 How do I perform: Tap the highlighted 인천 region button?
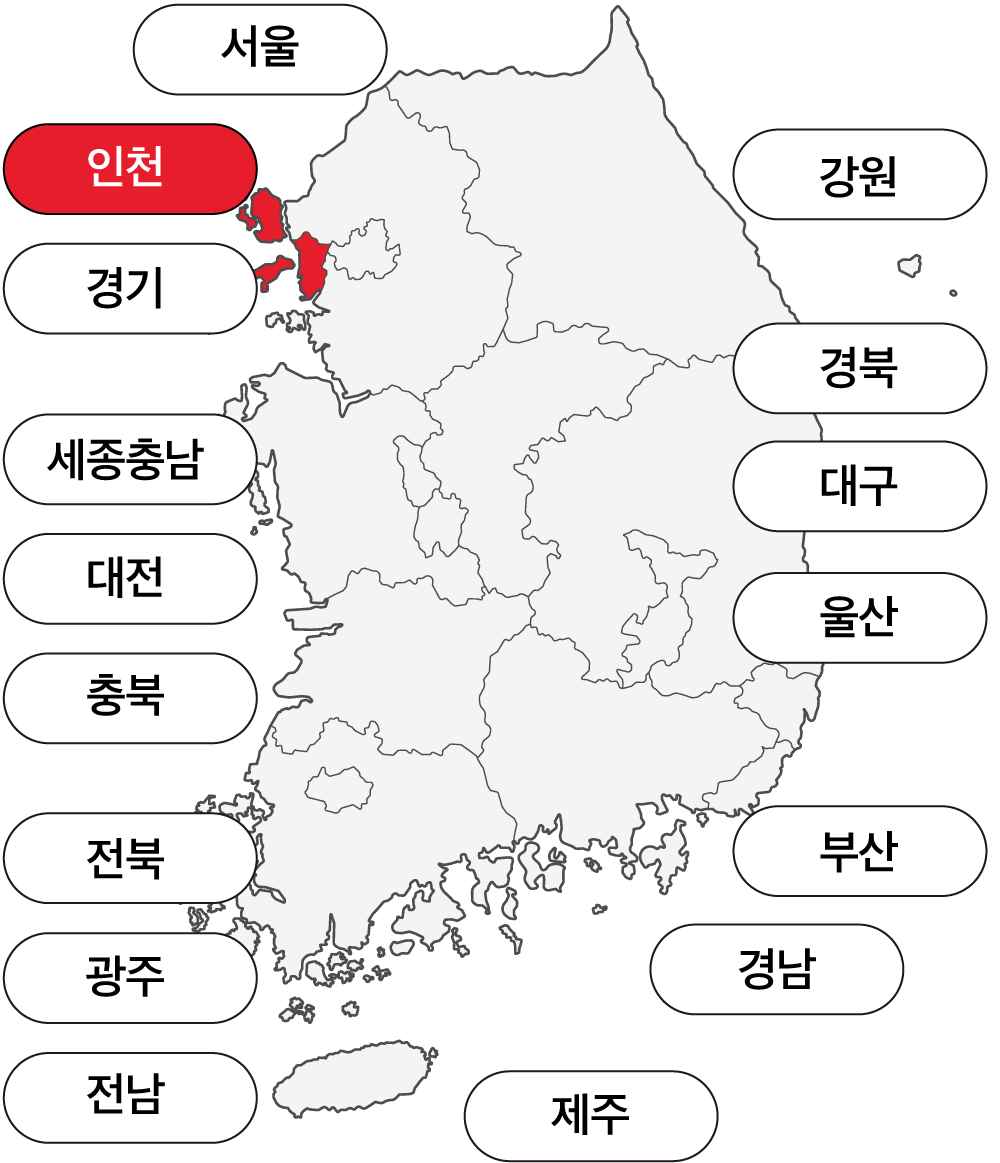[130, 169]
